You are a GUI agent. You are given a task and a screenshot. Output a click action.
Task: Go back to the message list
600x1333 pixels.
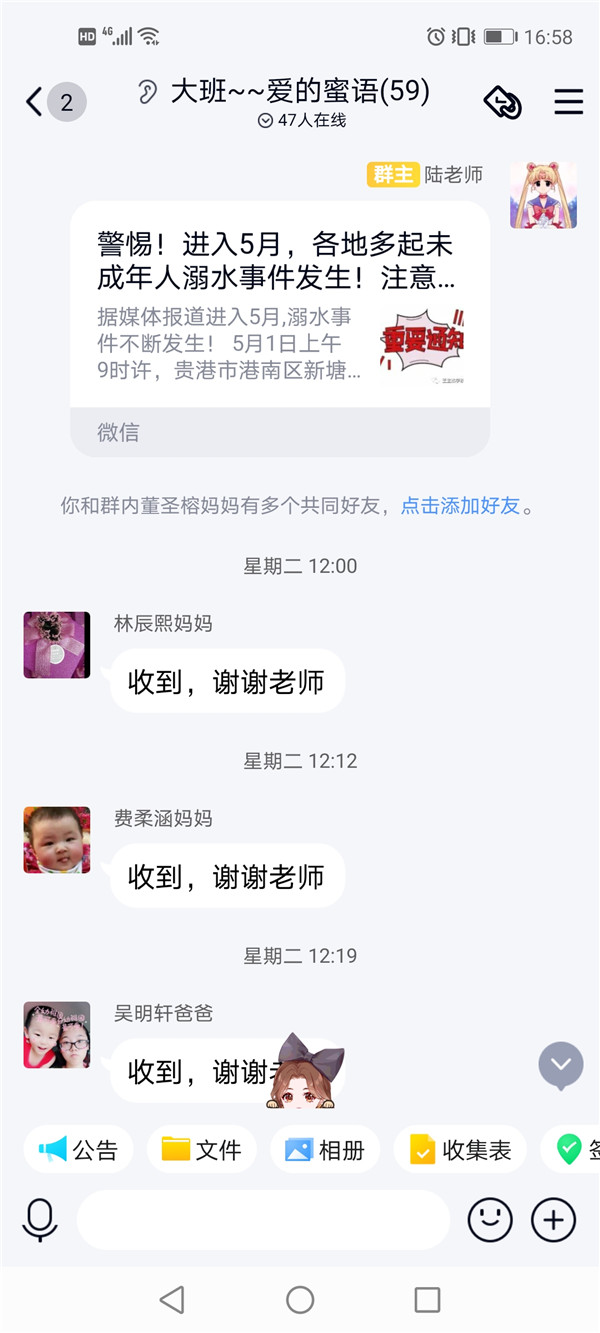coord(36,102)
